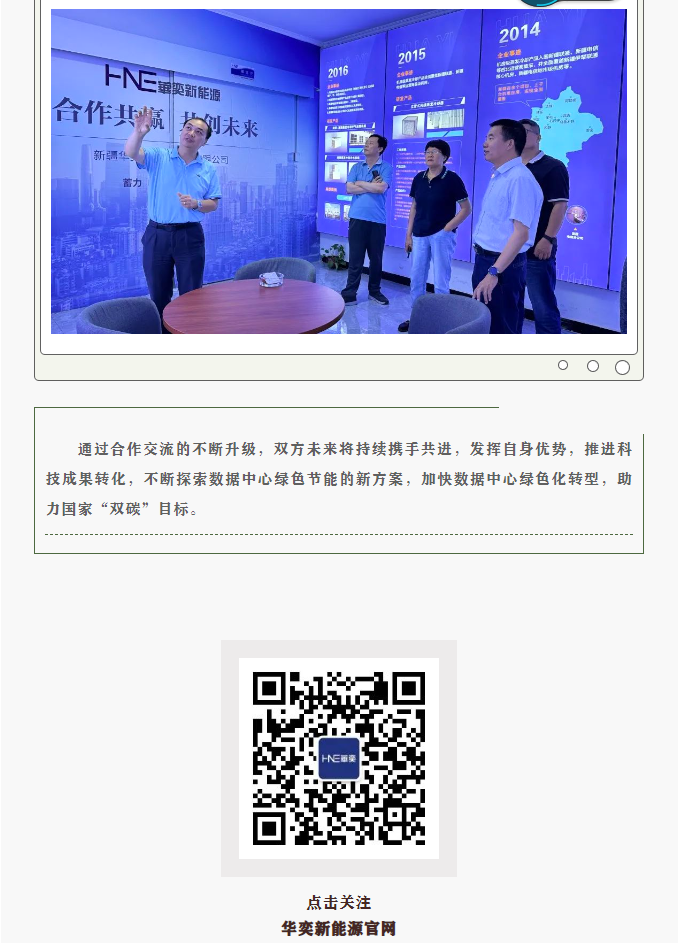Open the showroom visit photo
Viewport: 679px width, 943px height.
[x=338, y=172]
